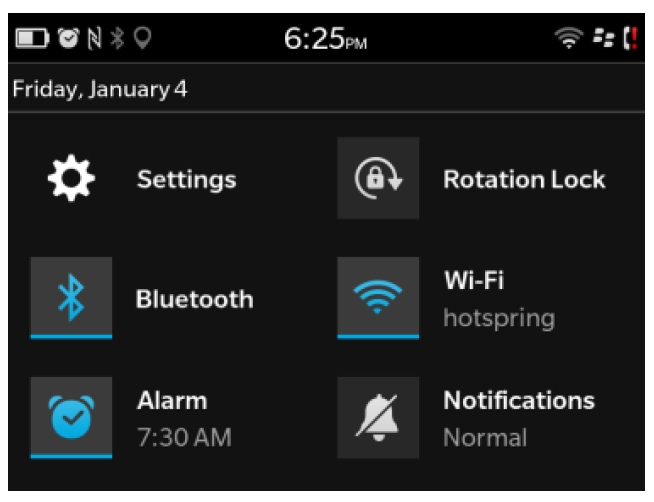Open the Settings gear
Screen dimensions: 654x502
(71, 179)
